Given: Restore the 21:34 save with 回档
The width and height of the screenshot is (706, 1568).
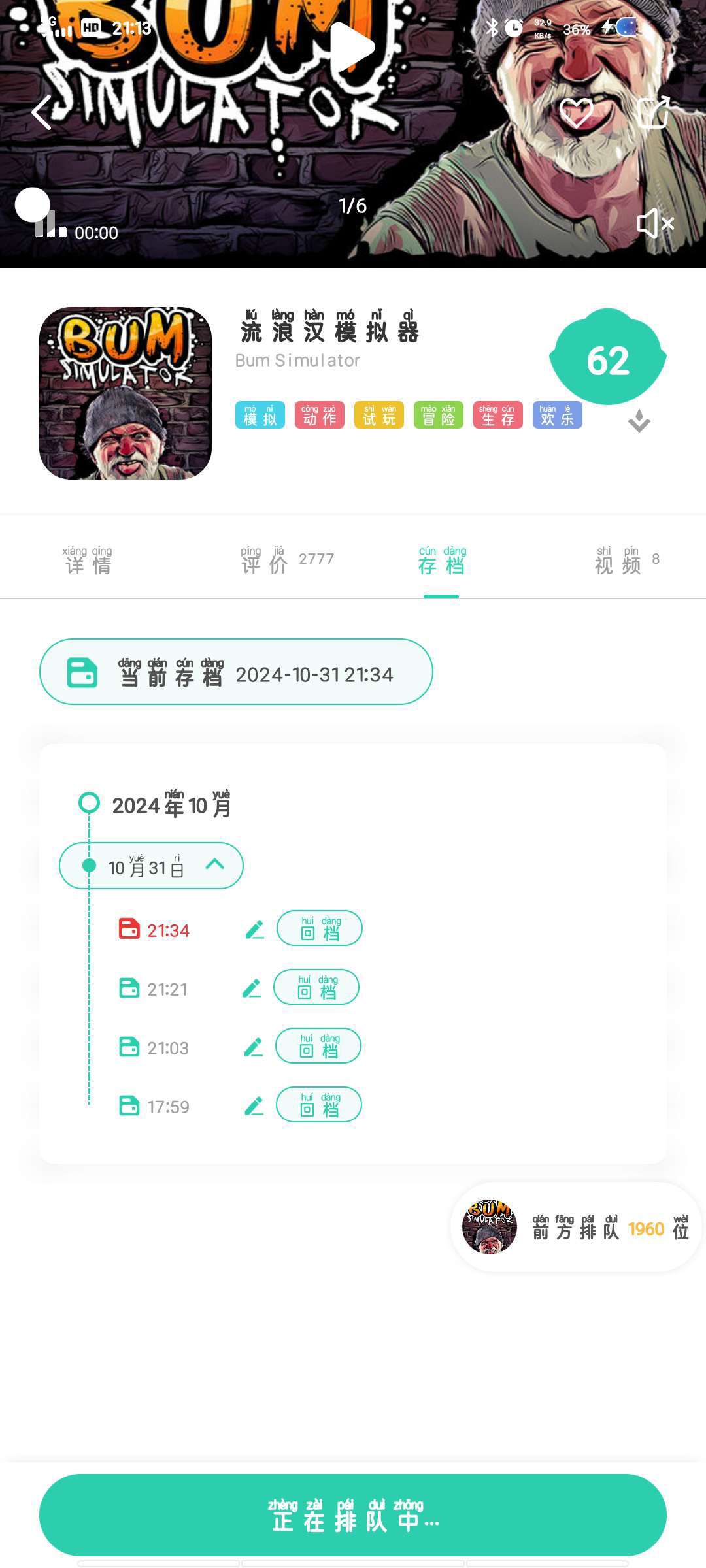Looking at the screenshot, I should tap(320, 928).
